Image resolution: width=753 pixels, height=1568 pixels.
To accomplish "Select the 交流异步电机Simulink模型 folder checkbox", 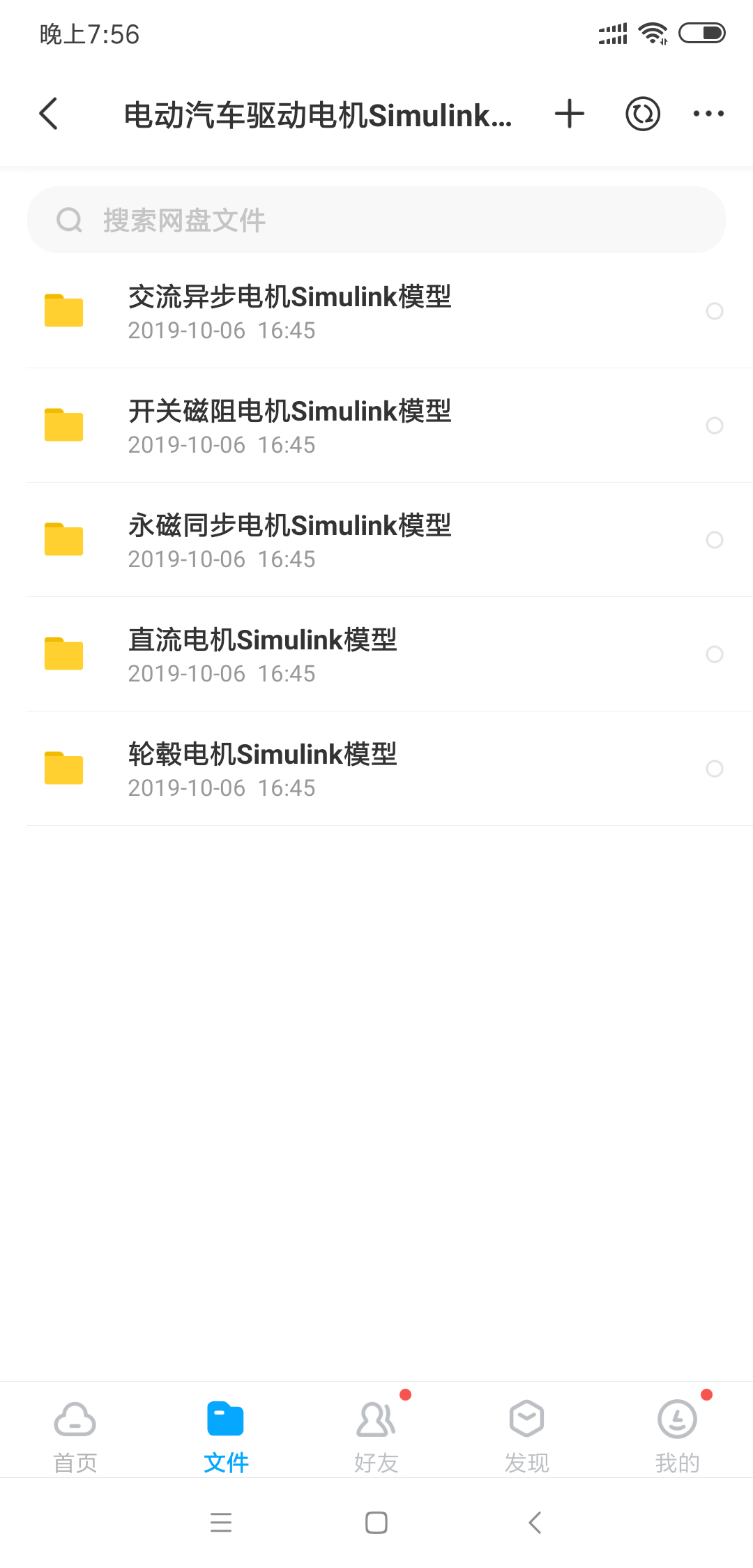I will pos(715,311).
